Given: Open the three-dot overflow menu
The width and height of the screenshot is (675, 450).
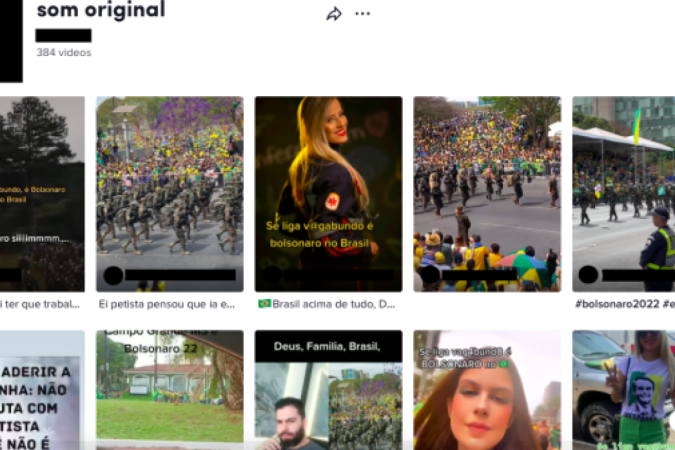Looking at the screenshot, I should click(362, 14).
